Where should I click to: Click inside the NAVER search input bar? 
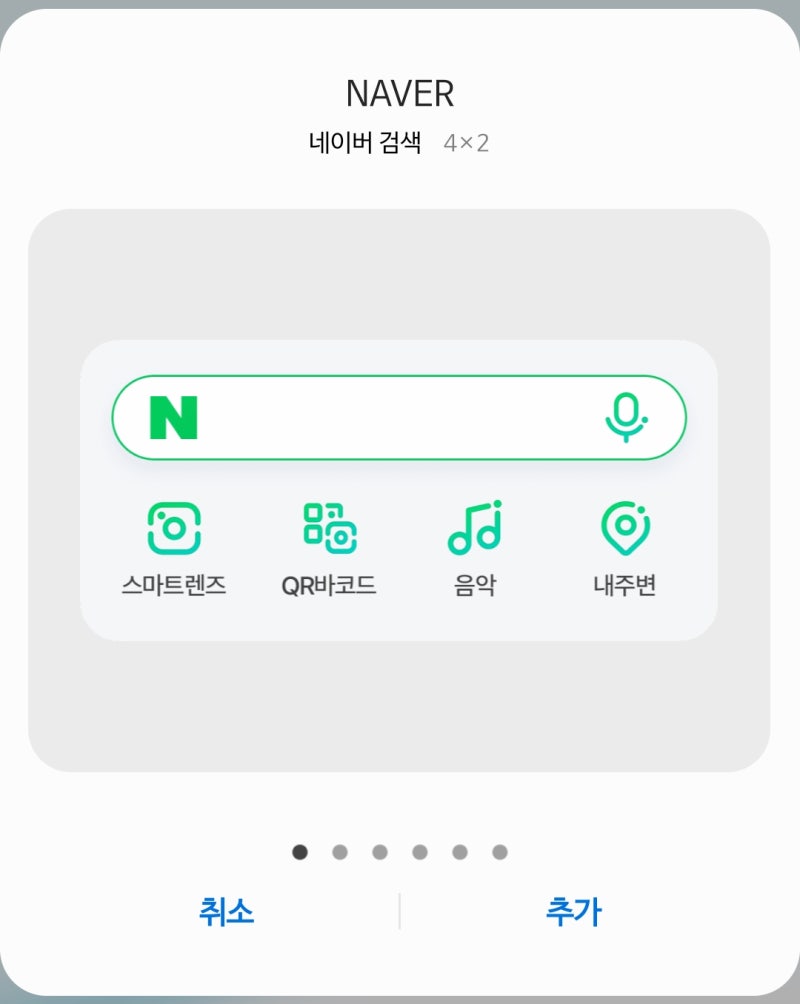(400, 418)
